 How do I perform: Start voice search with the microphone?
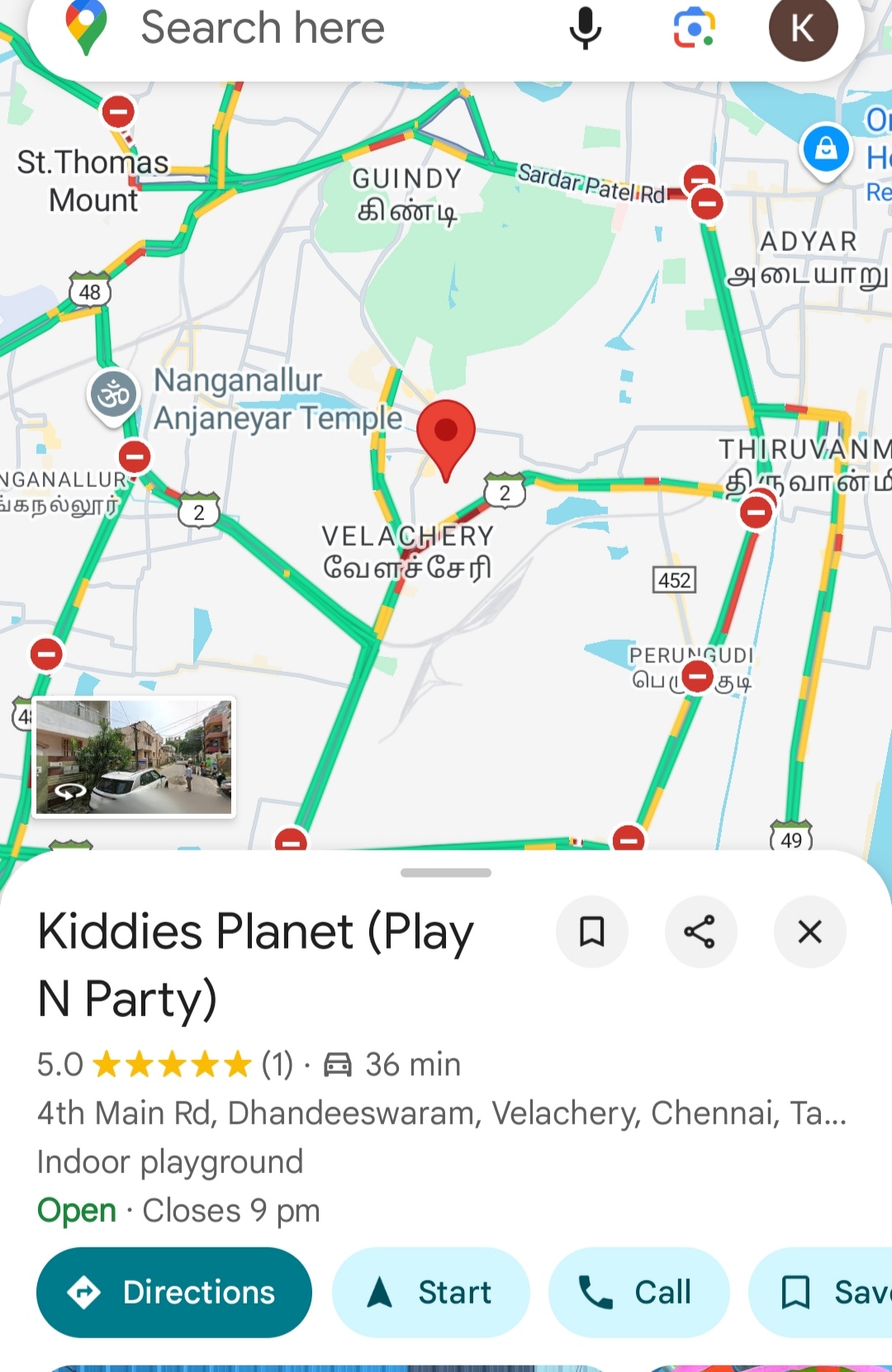pyautogui.click(x=585, y=29)
